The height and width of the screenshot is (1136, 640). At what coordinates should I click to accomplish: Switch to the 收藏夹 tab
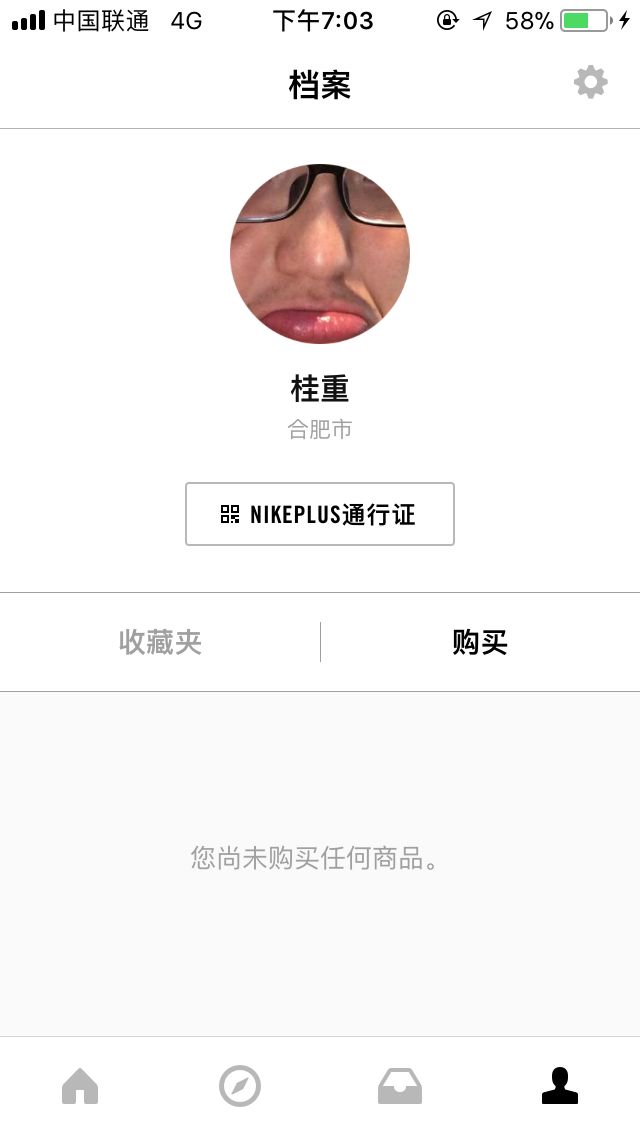click(160, 642)
